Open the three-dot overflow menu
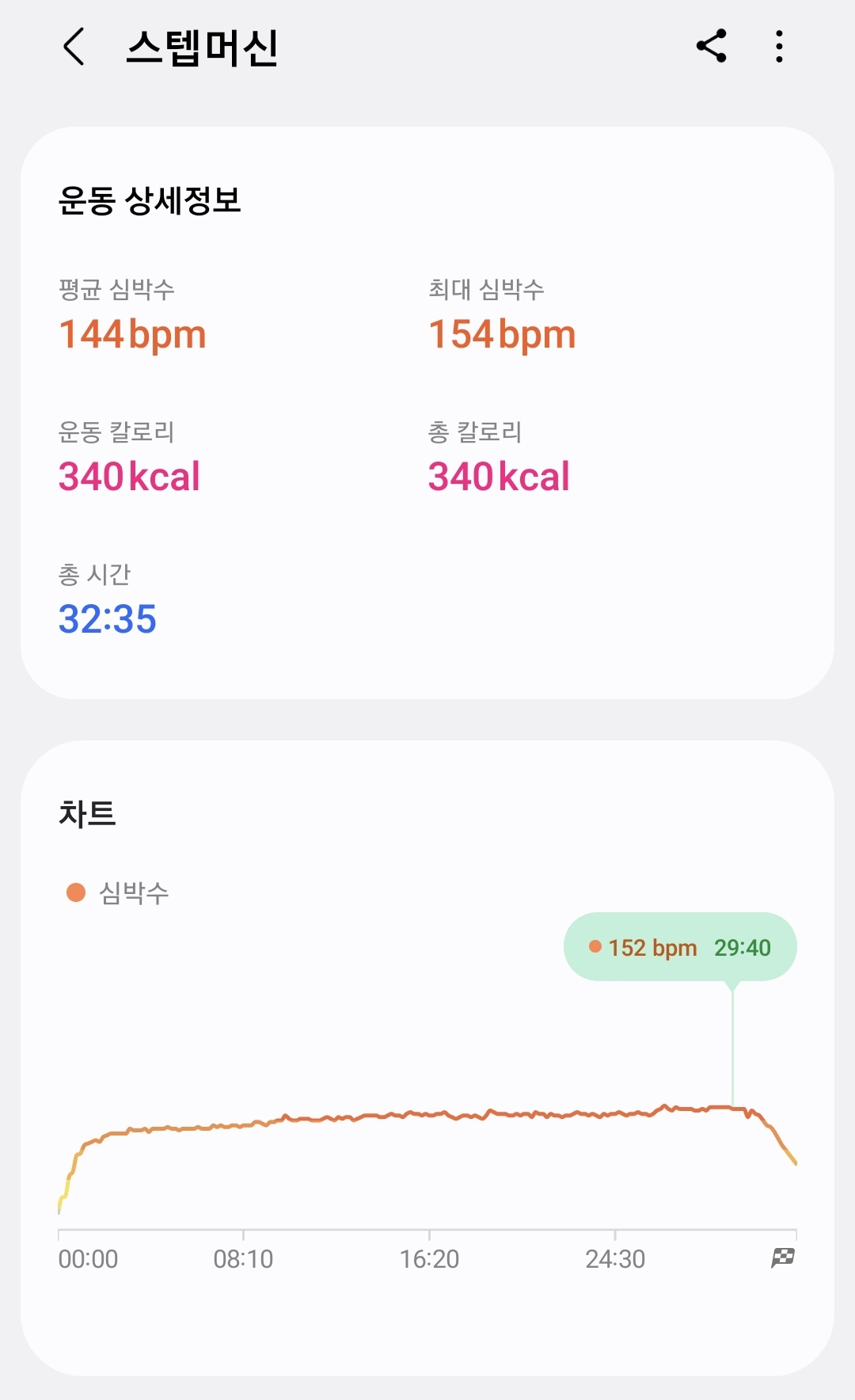Viewport: 855px width, 1400px height. (x=780, y=47)
